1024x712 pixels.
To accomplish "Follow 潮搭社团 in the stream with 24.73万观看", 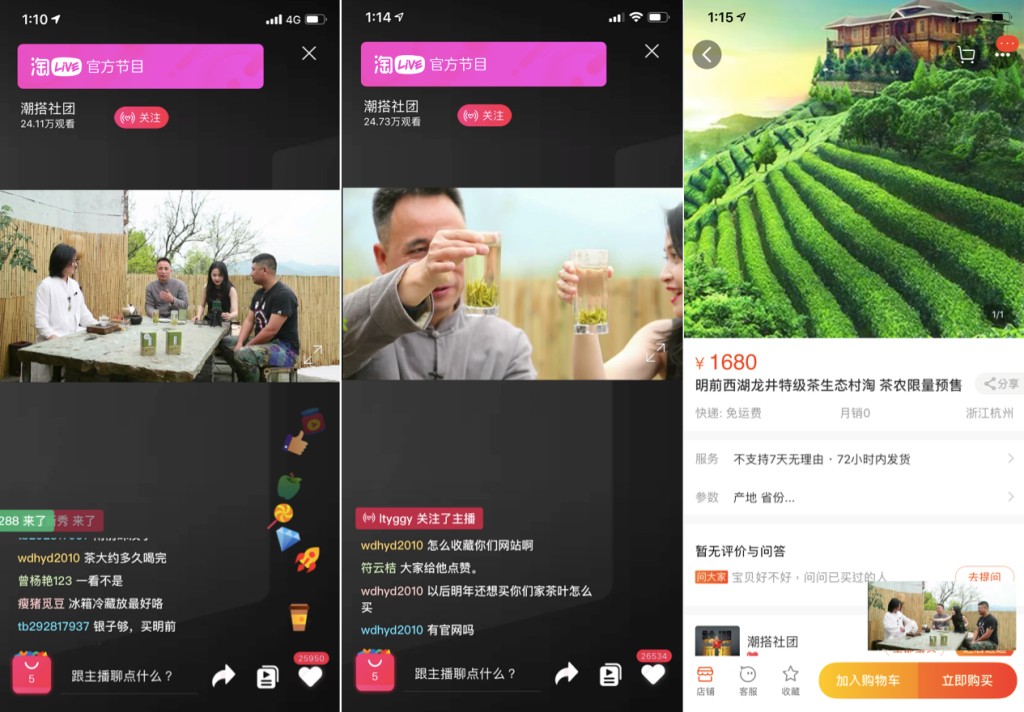I will tap(484, 116).
